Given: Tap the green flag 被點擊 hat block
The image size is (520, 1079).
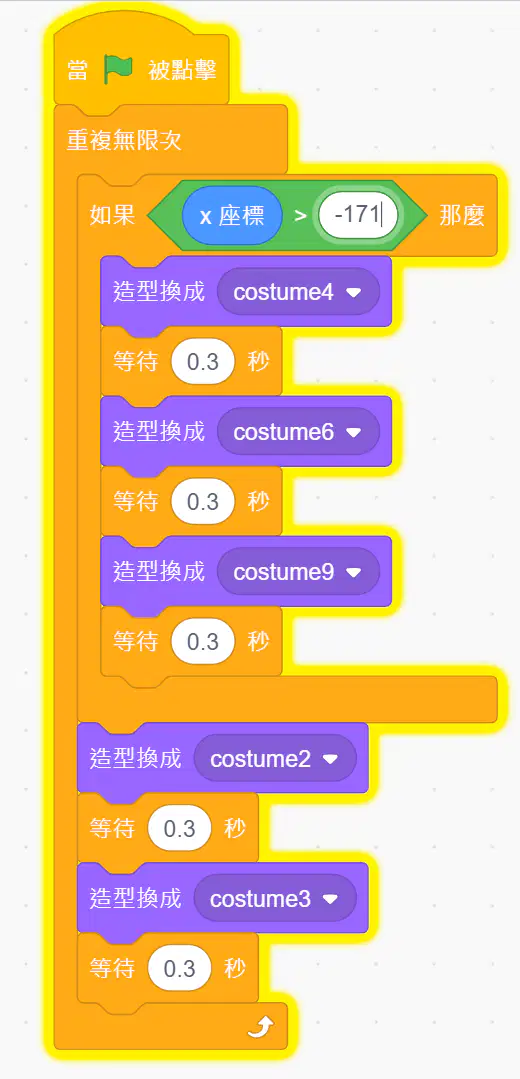Looking at the screenshot, I should [x=141, y=69].
